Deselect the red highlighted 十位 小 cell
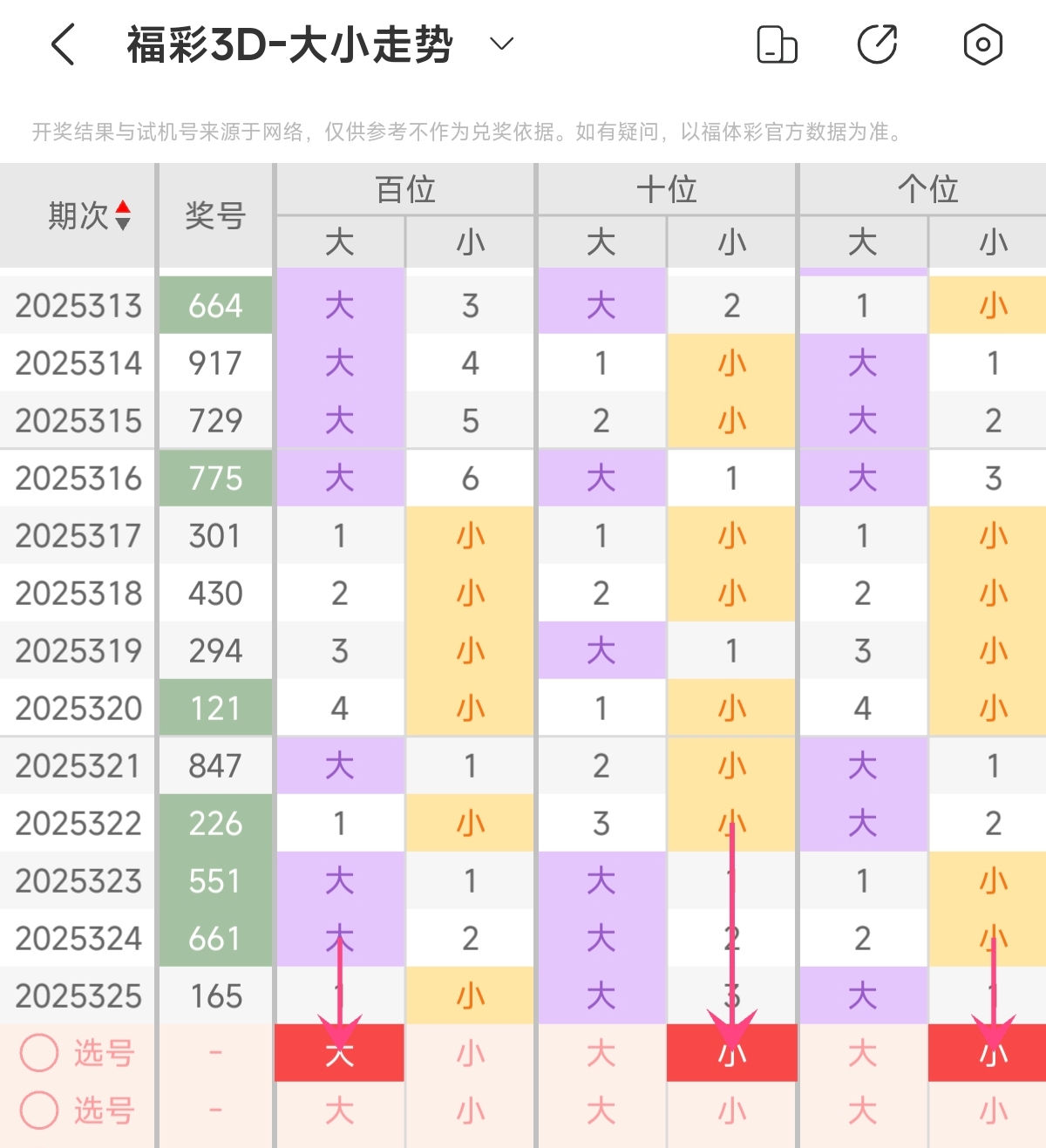This screenshot has width=1046, height=1148. point(732,1053)
